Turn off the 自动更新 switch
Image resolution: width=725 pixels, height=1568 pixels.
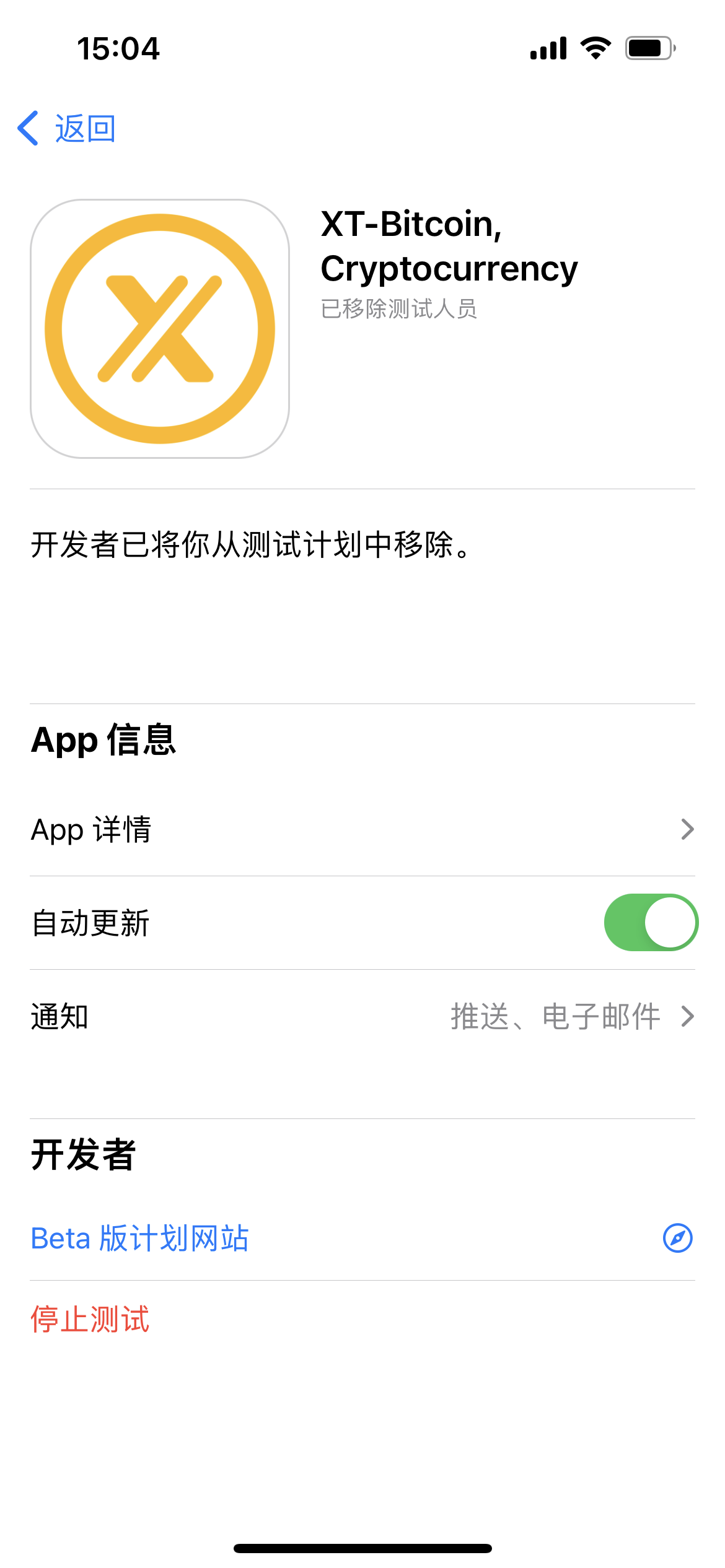651,922
